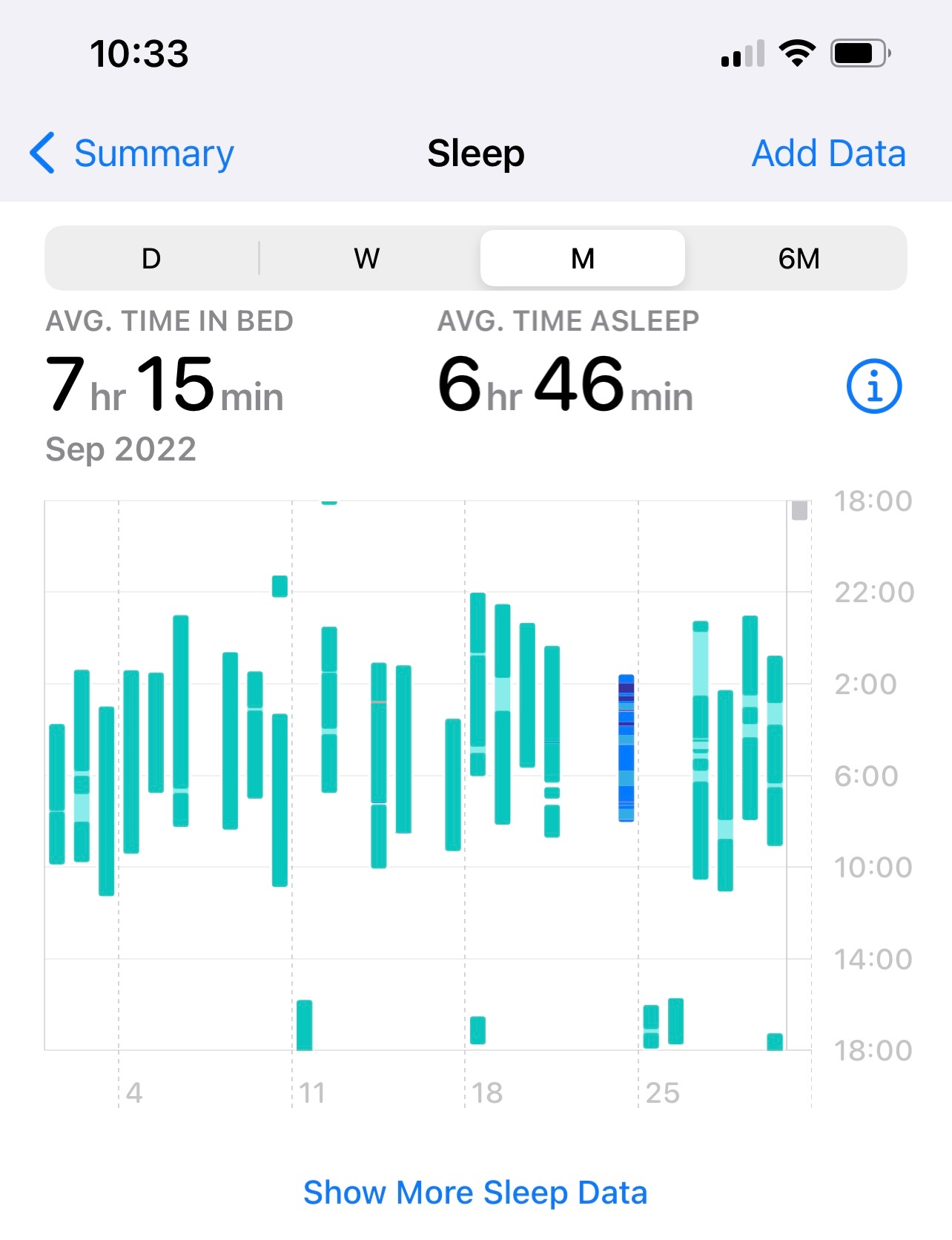Keep the M monthly view selected
The height and width of the screenshot is (1240, 952).
point(583,258)
